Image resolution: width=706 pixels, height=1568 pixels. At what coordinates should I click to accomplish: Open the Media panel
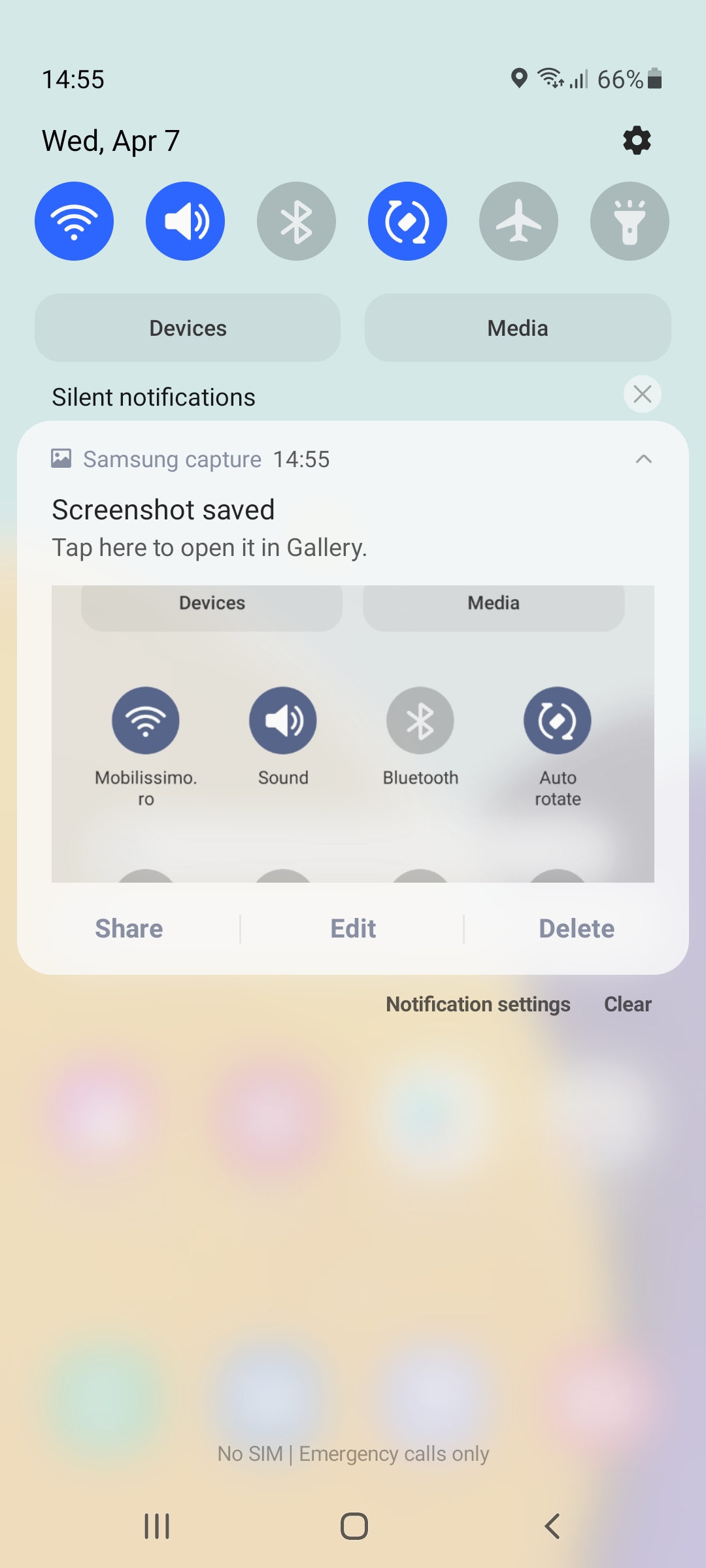tap(518, 328)
